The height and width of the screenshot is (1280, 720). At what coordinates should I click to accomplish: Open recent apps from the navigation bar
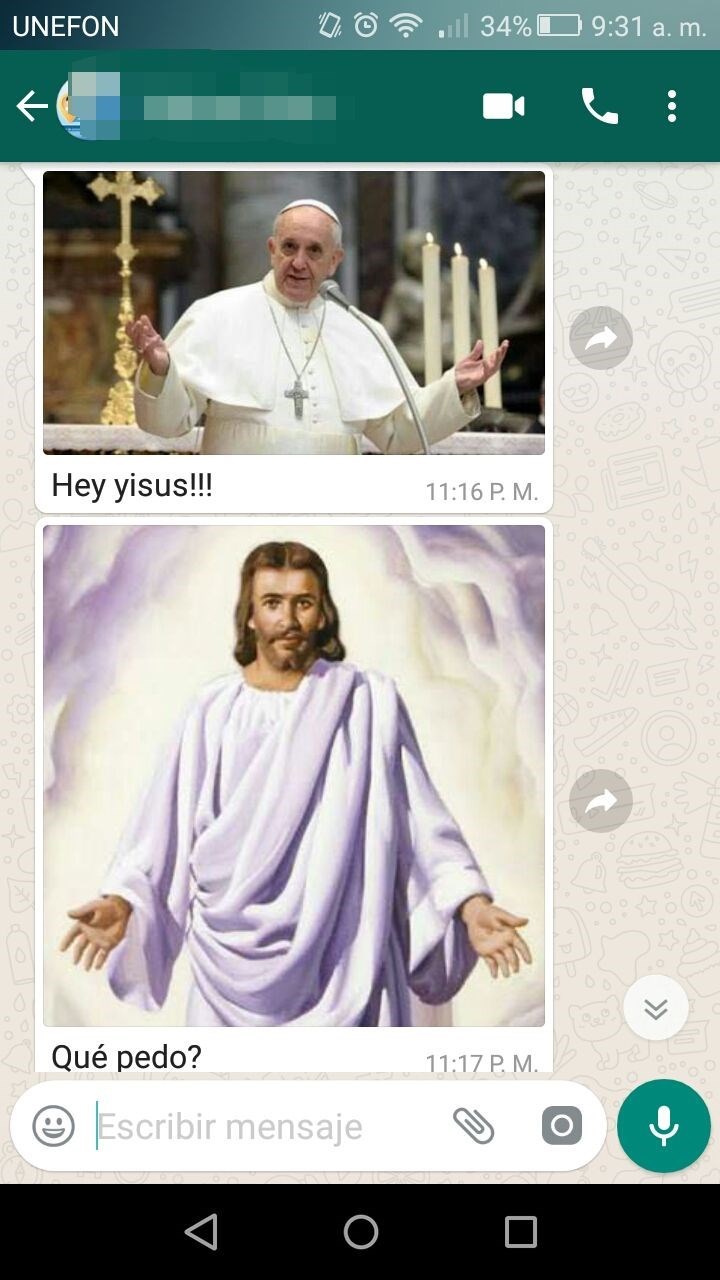tap(520, 1232)
